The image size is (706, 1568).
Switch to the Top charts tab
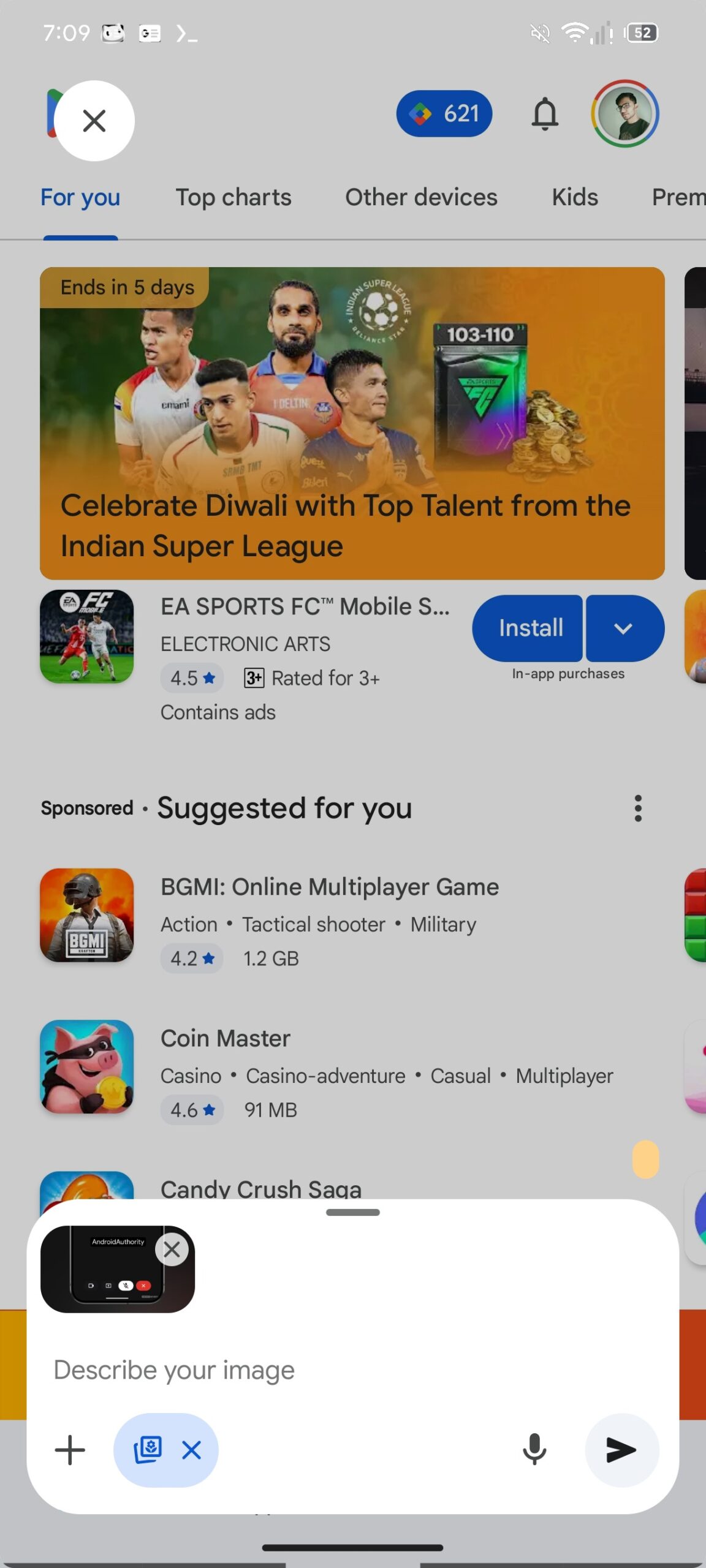click(x=233, y=197)
